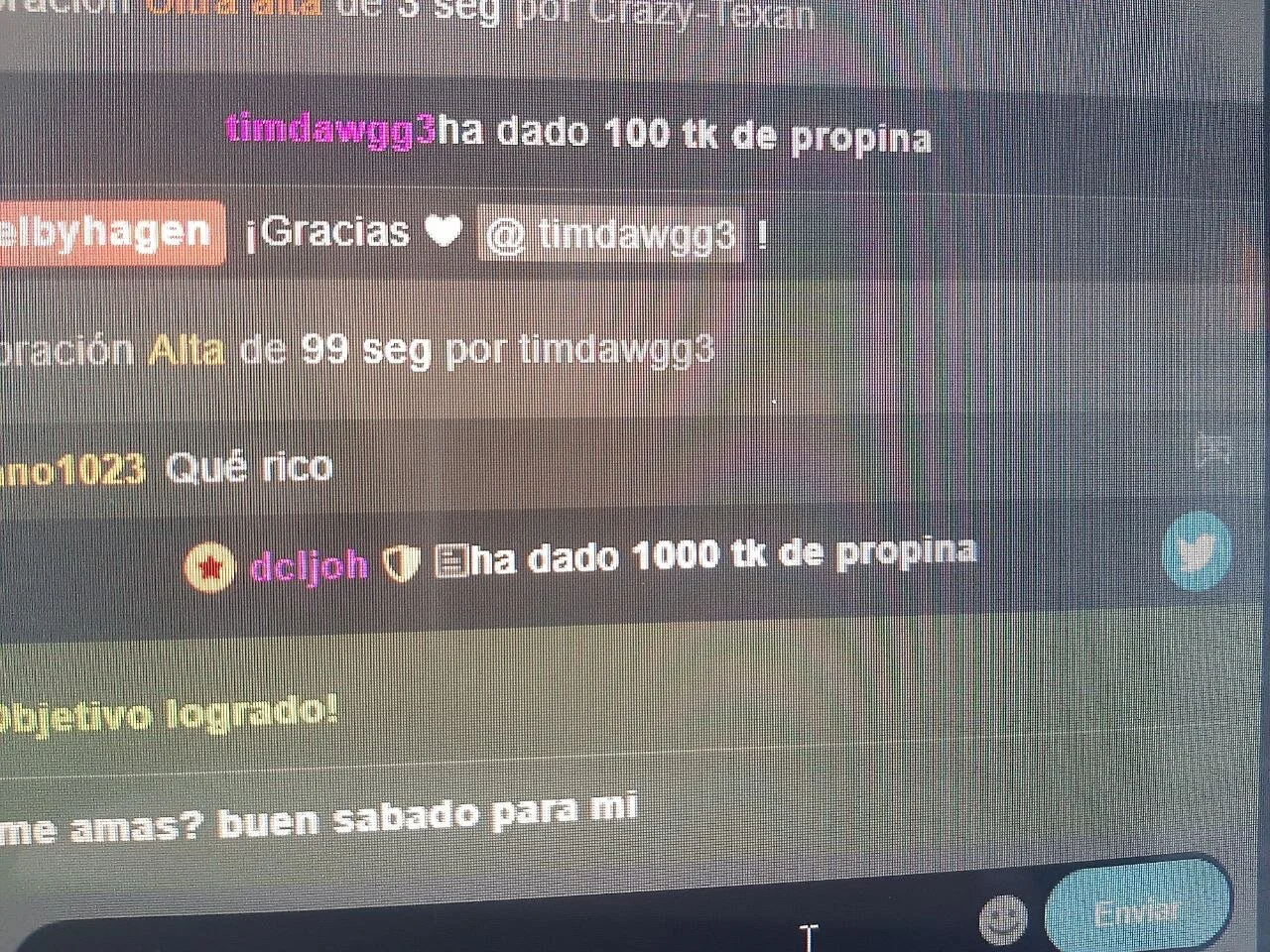1270x952 pixels.
Task: Tap the Enviar send button
Action: tap(1136, 908)
